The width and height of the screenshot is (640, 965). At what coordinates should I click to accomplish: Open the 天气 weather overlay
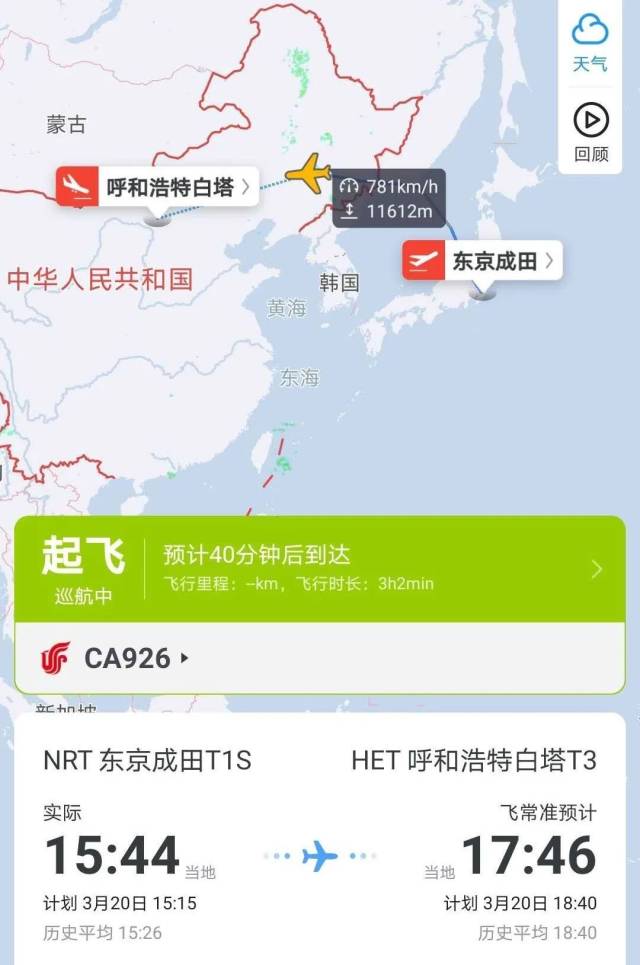[x=590, y=42]
